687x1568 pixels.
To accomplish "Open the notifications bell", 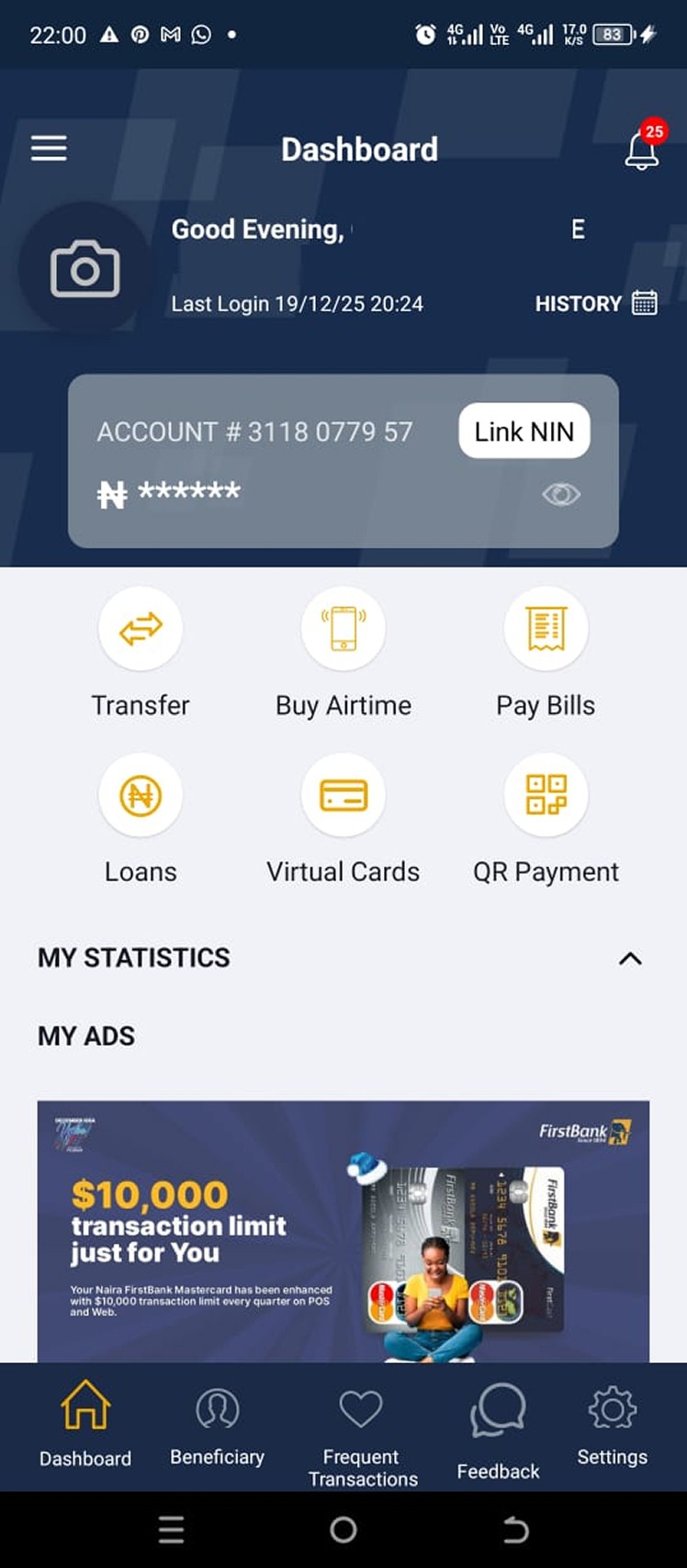I will pyautogui.click(x=643, y=146).
